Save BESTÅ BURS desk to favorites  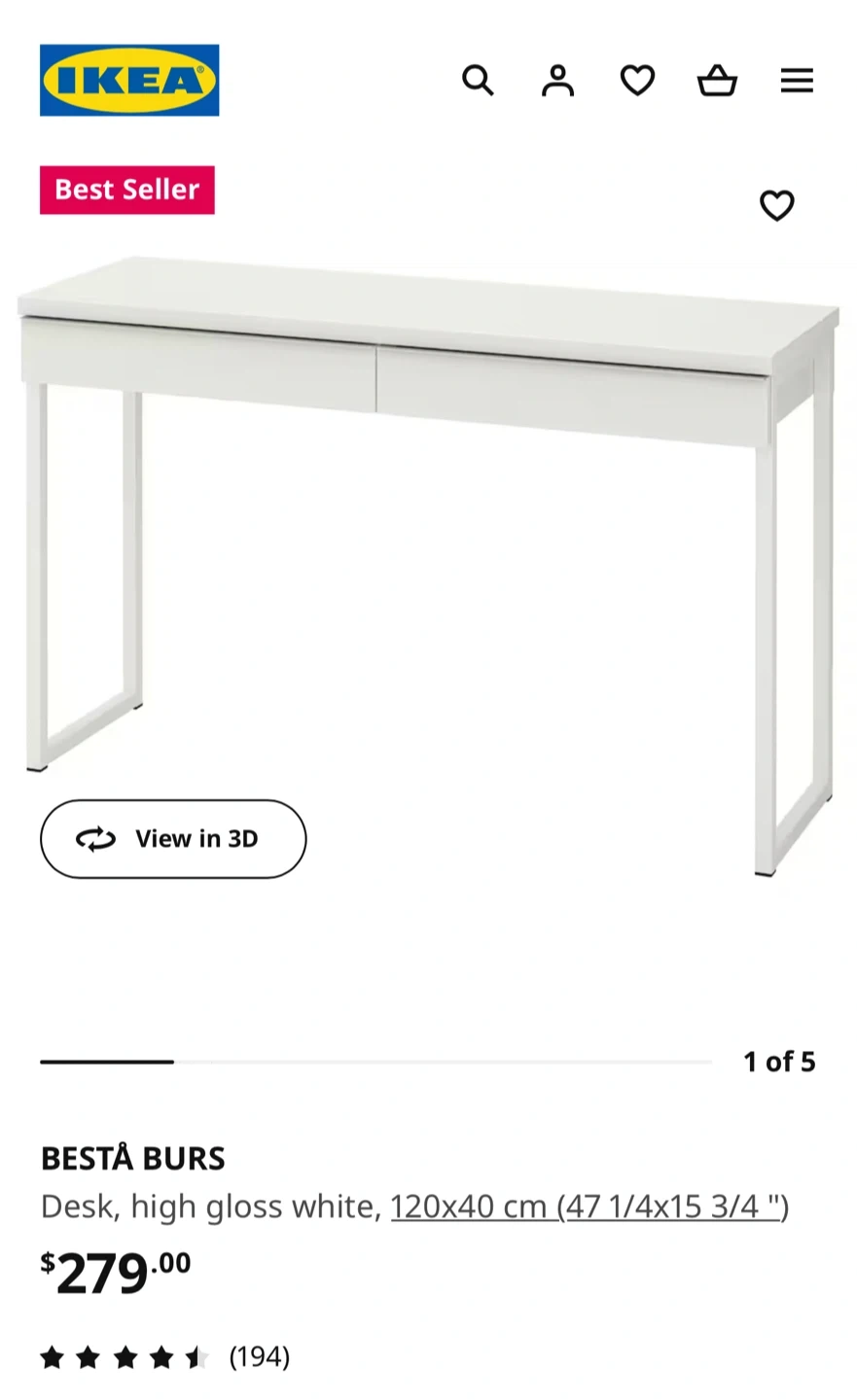[x=776, y=205]
